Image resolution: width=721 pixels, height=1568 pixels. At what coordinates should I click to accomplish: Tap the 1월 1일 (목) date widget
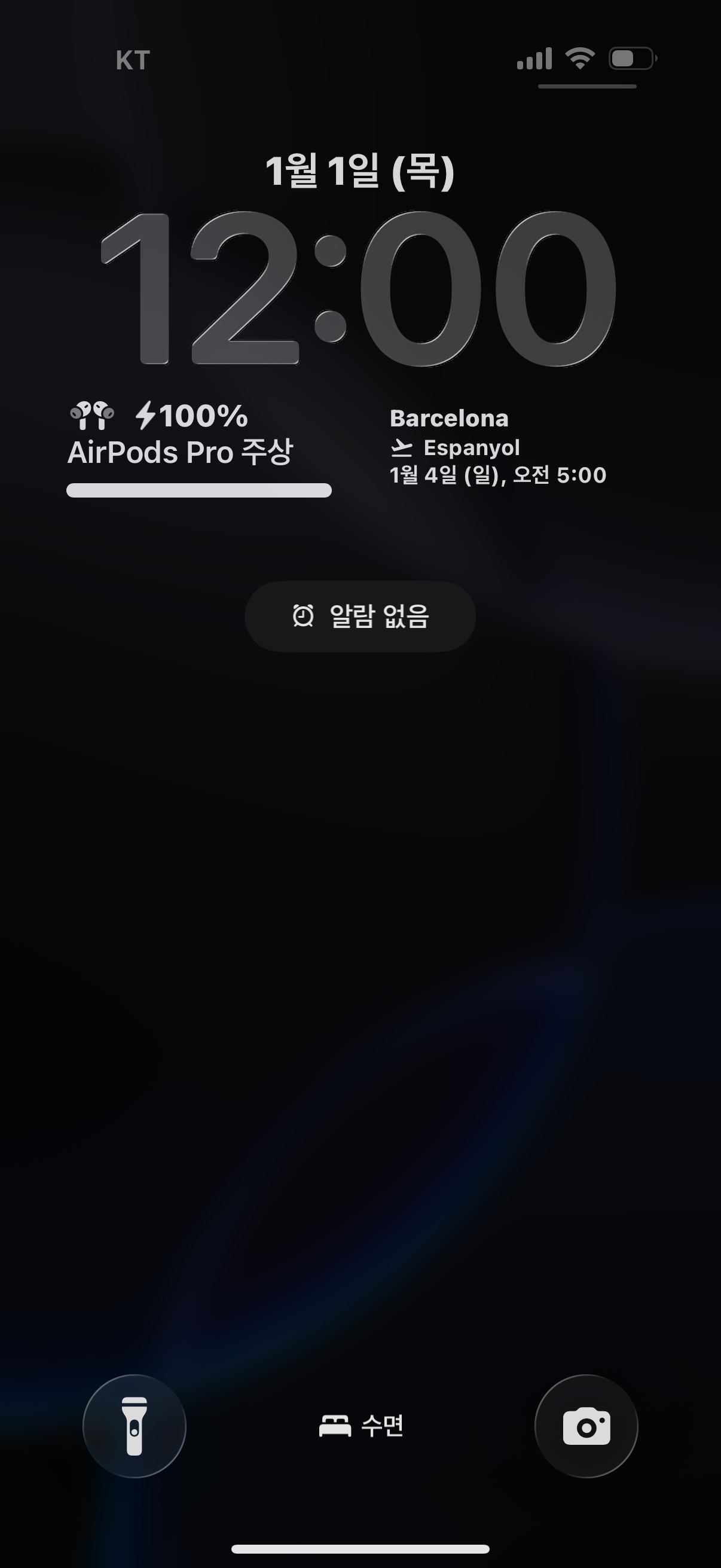tap(360, 171)
